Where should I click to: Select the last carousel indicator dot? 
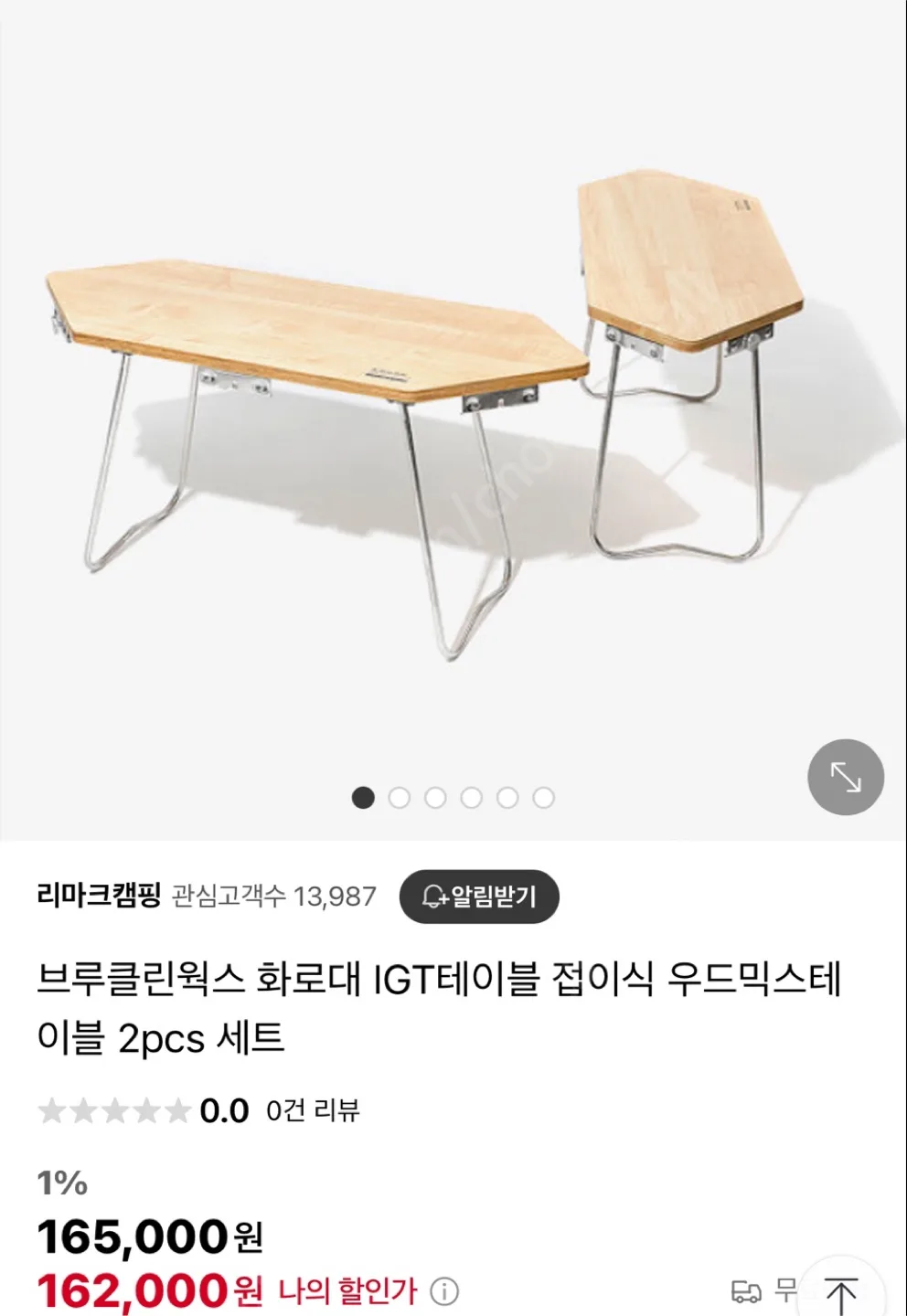tap(544, 797)
